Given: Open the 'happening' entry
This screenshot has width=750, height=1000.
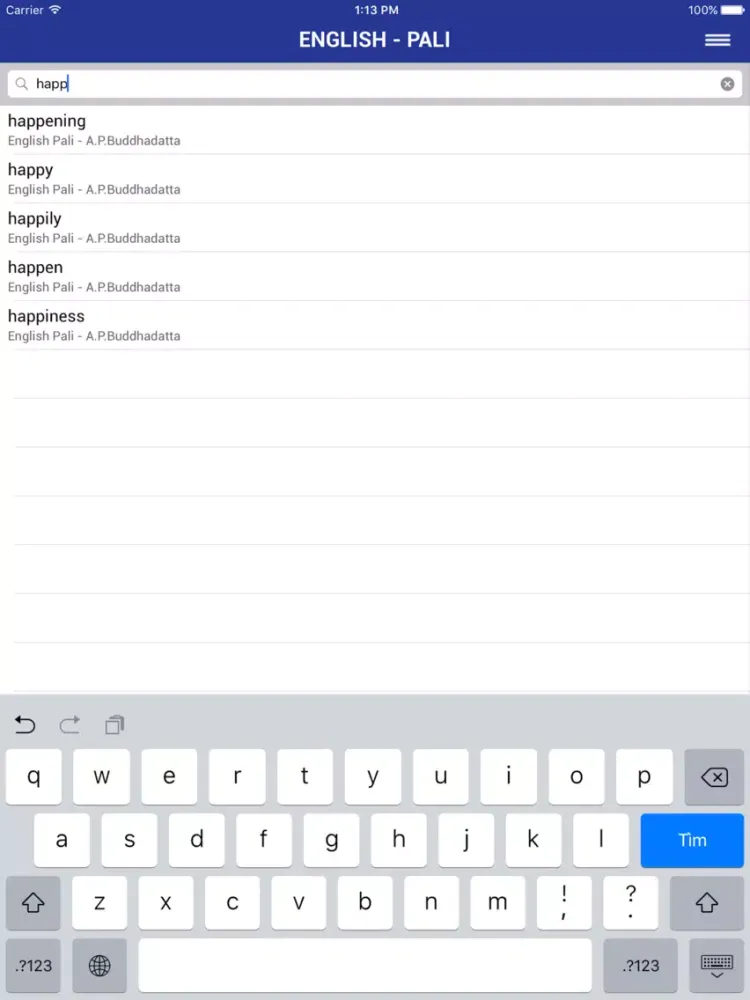Looking at the screenshot, I should click(375, 129).
